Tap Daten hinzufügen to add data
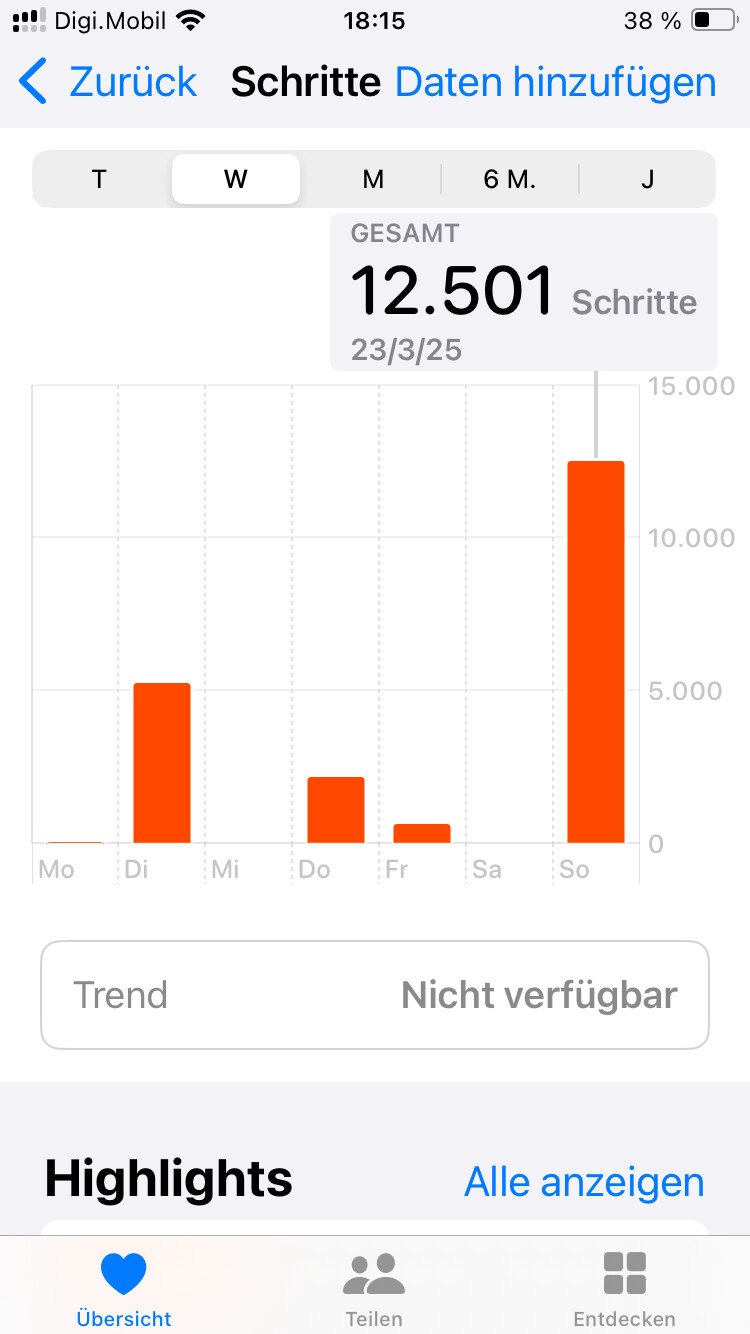The height and width of the screenshot is (1334, 750). tap(556, 82)
